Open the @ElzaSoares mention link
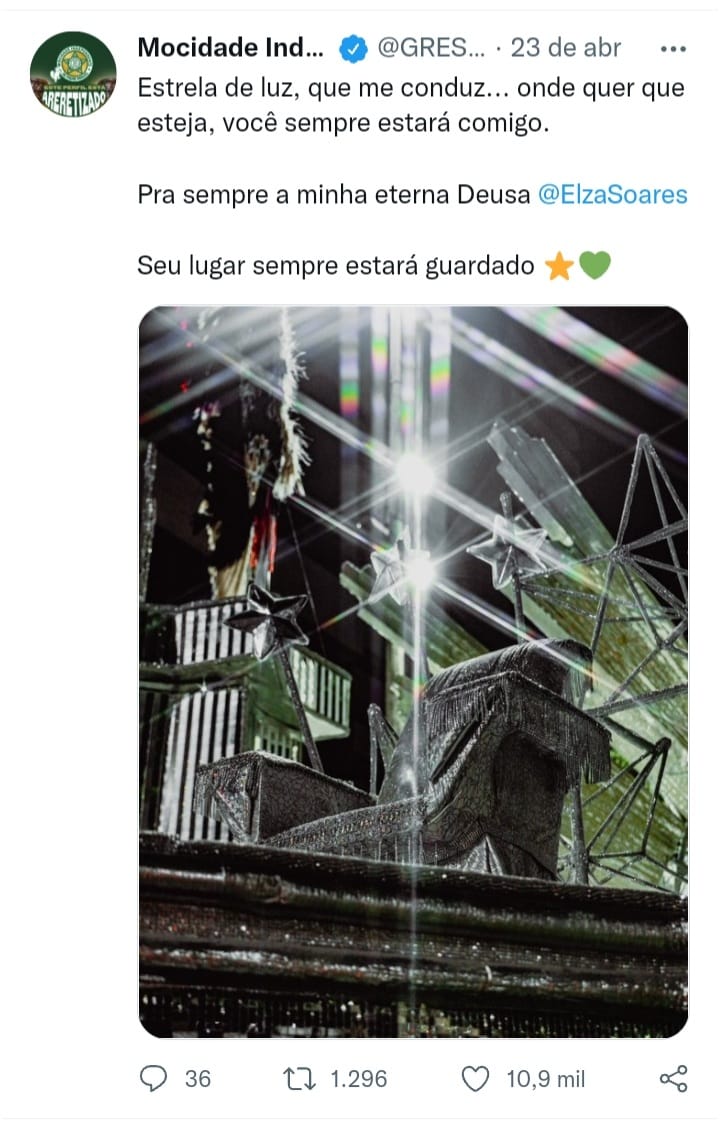The height and width of the screenshot is (1127, 720). click(x=612, y=195)
